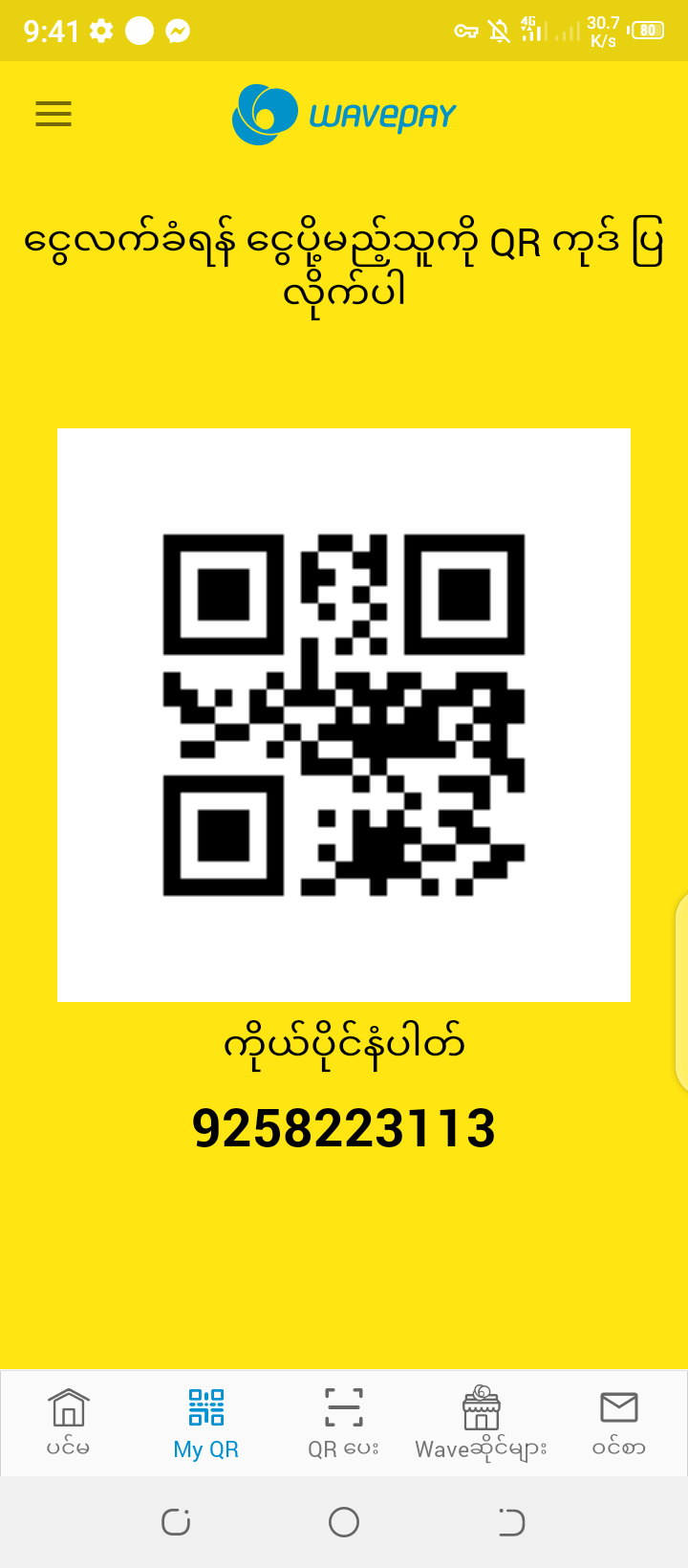
Task: Tap the system back button
Action: coord(511,1522)
